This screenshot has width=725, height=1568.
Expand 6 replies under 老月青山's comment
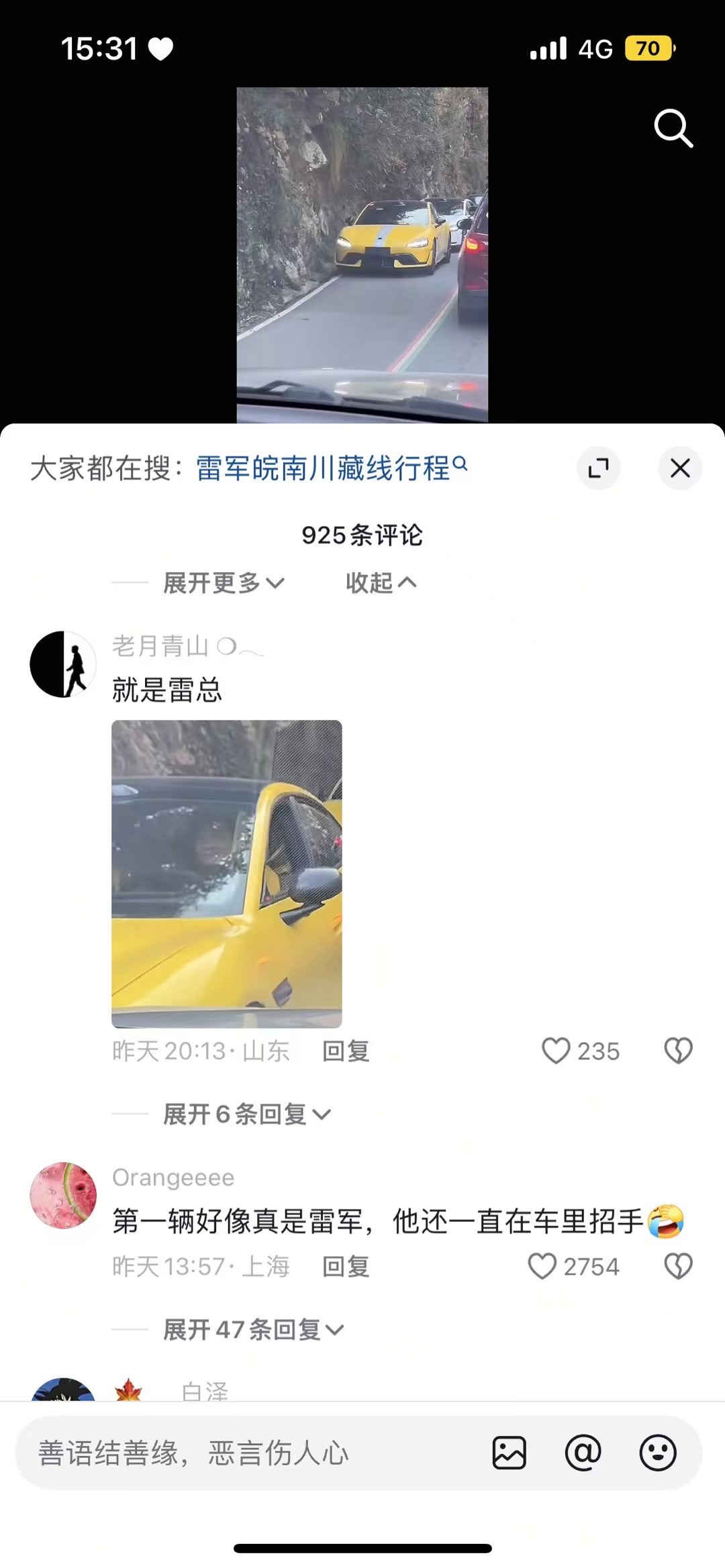pyautogui.click(x=246, y=1114)
